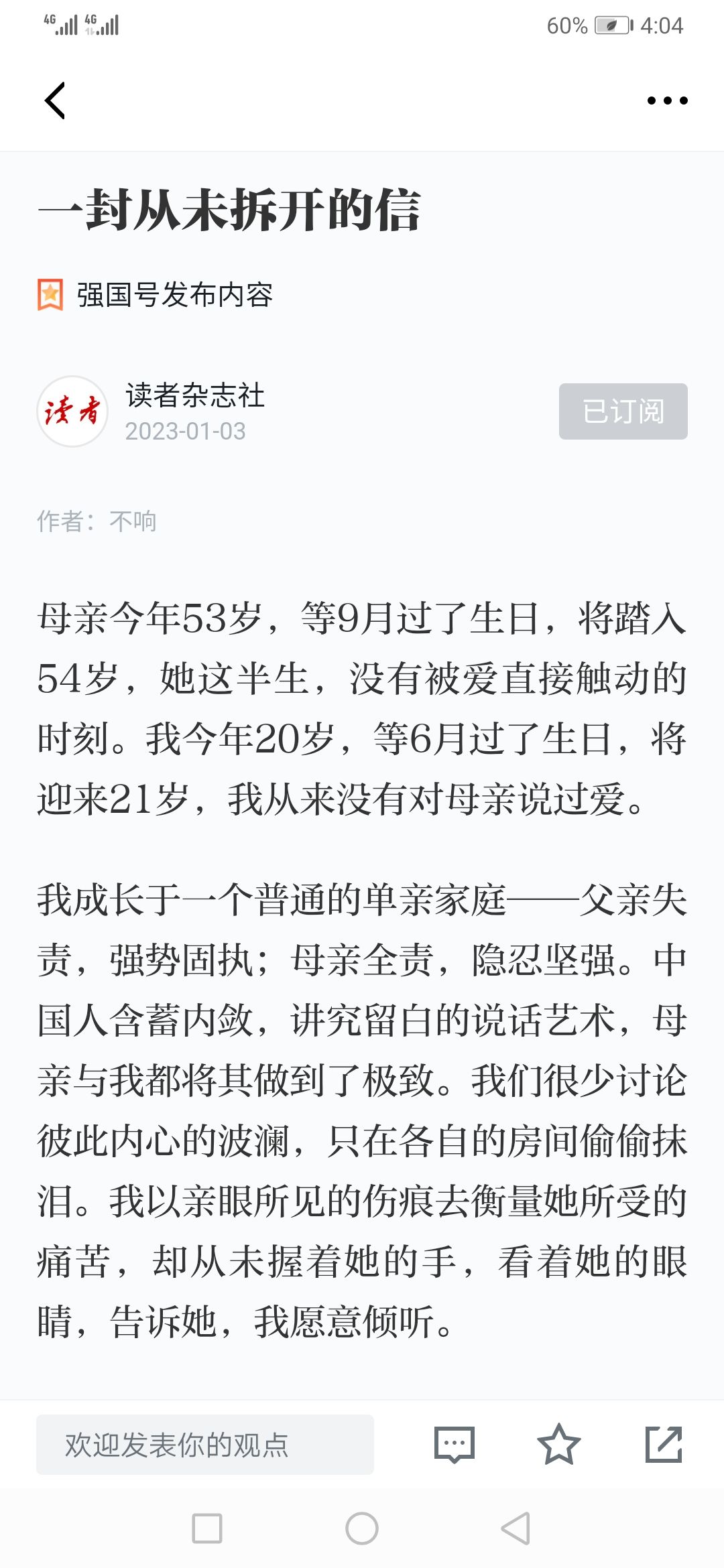Tap the system home button

(x=362, y=1528)
